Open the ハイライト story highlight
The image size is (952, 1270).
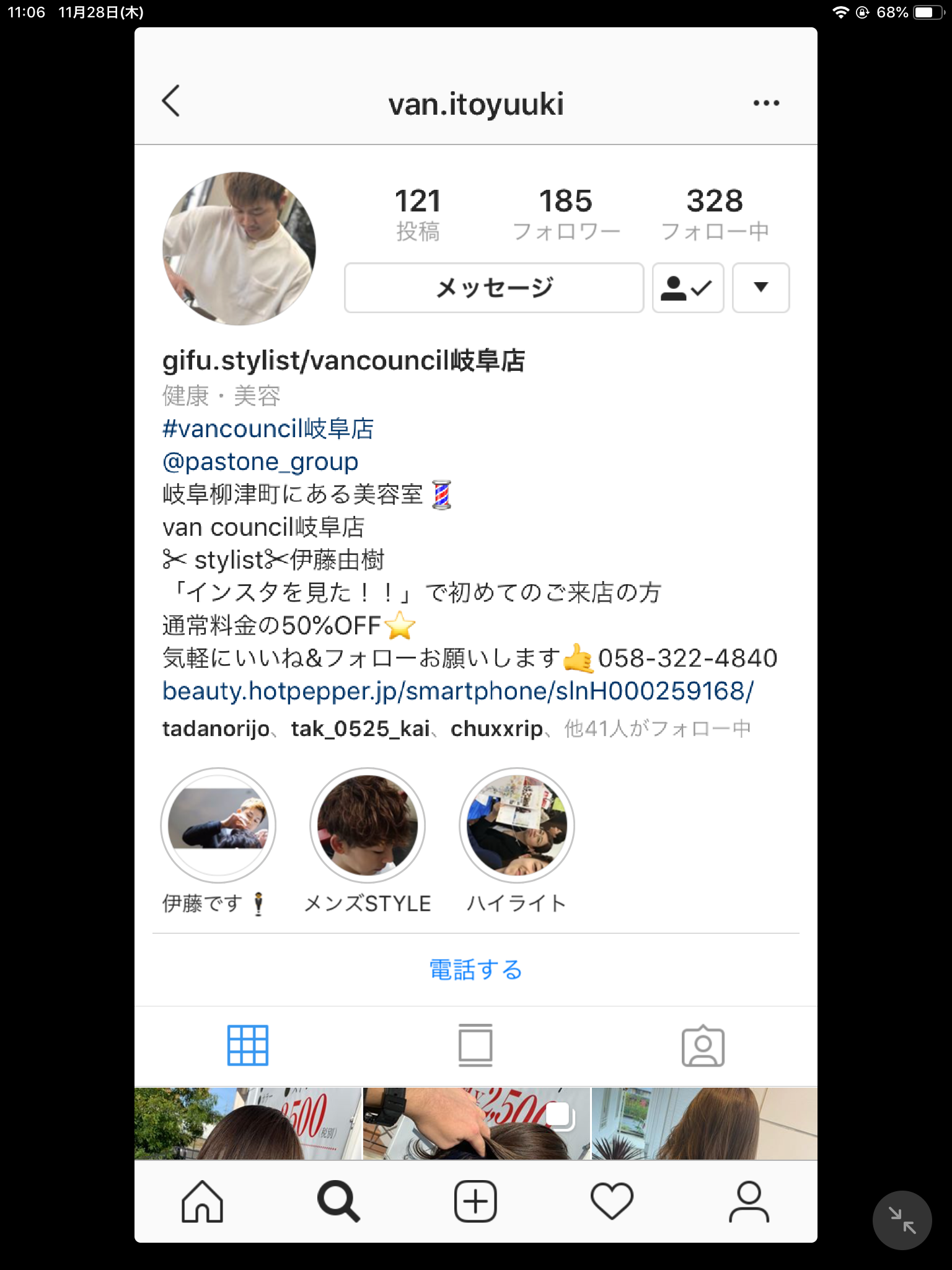point(517,825)
